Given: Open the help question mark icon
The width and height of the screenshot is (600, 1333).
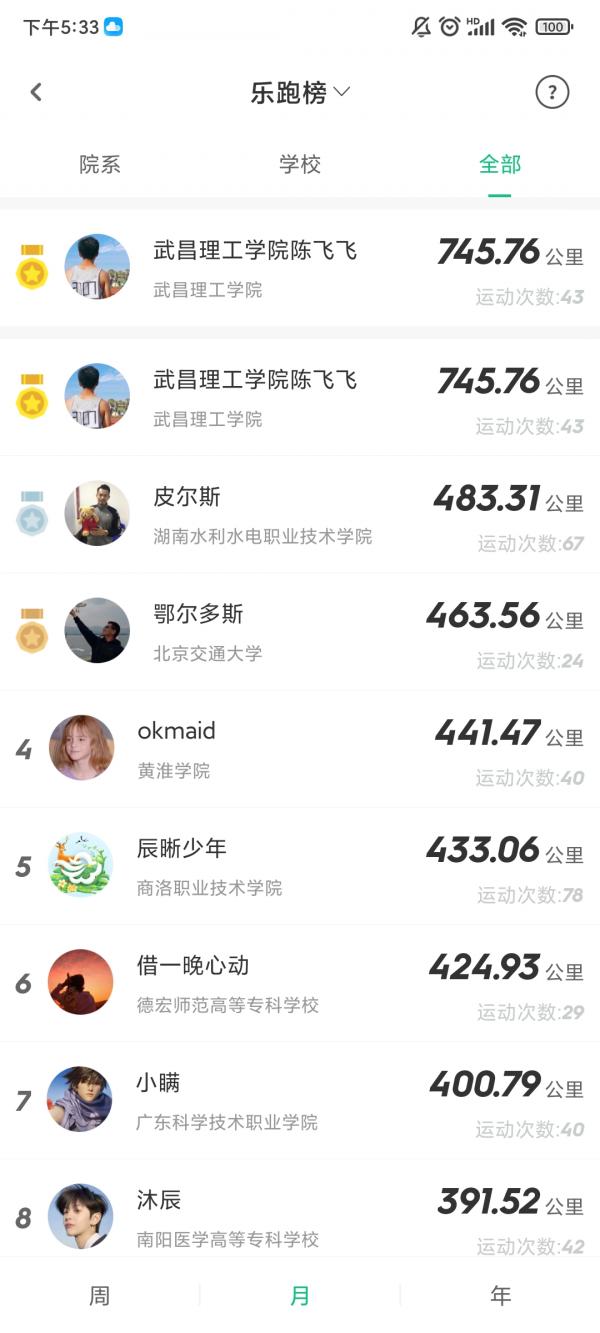Looking at the screenshot, I should pos(552,93).
